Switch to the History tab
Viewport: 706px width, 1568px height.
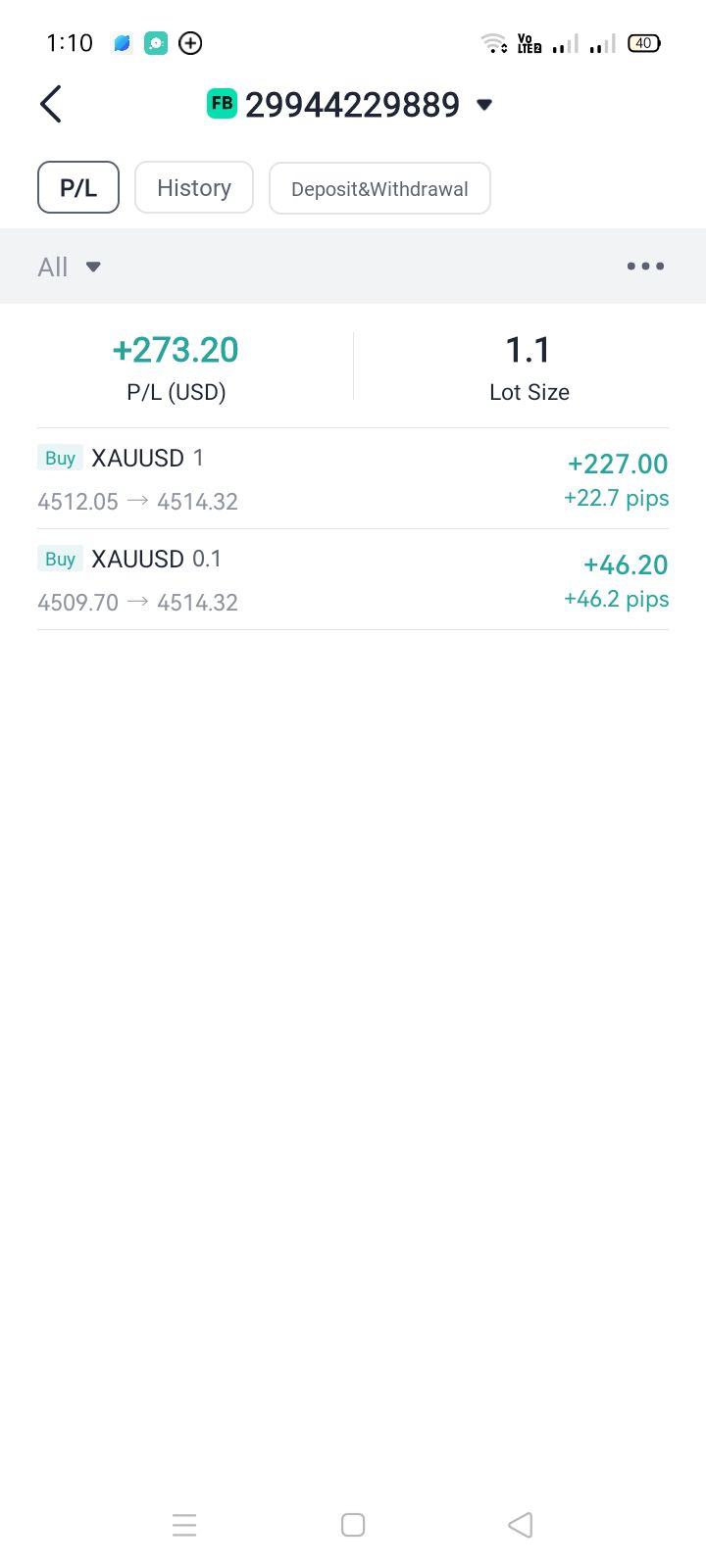[194, 187]
